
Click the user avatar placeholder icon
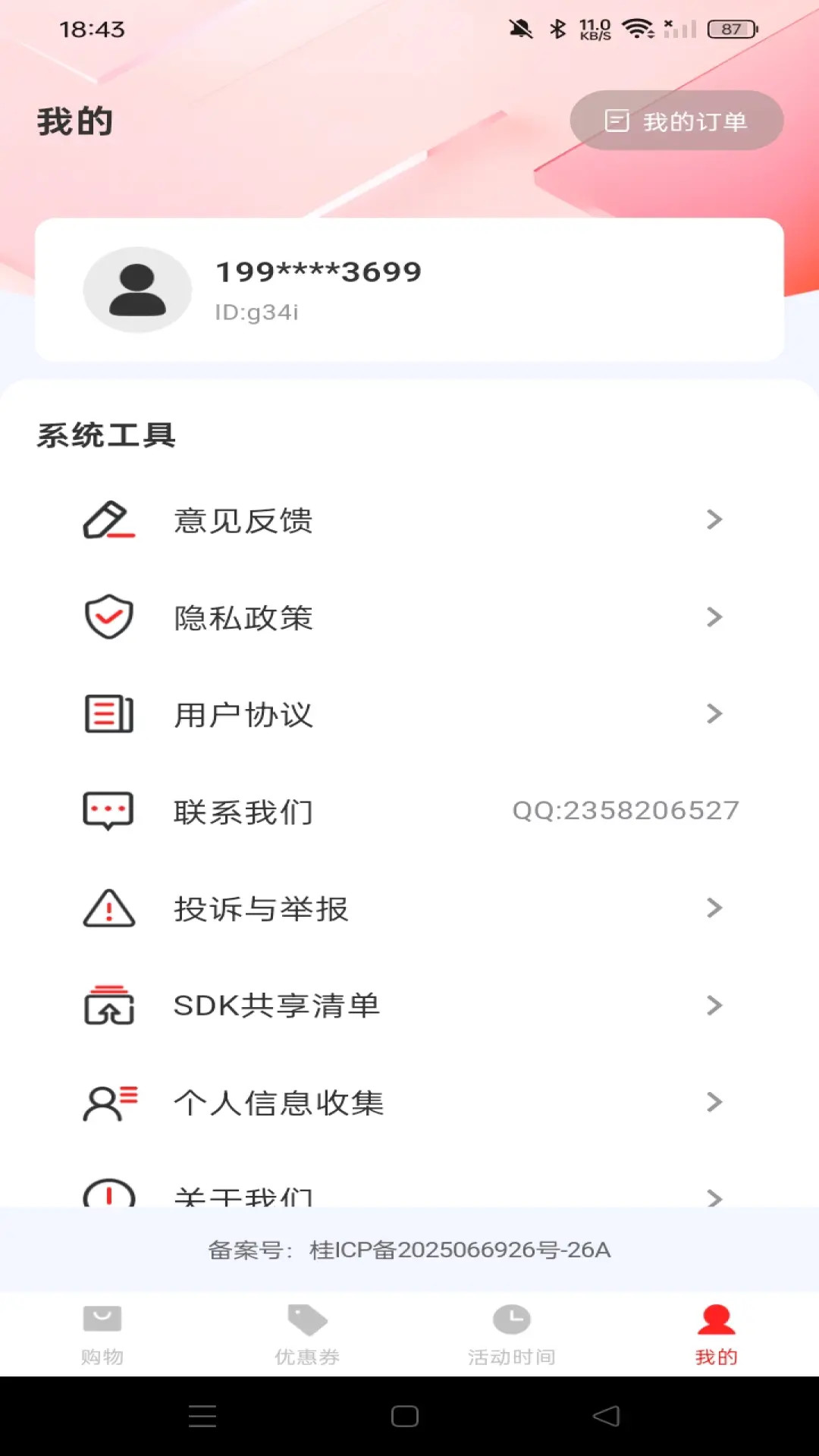[x=137, y=290]
